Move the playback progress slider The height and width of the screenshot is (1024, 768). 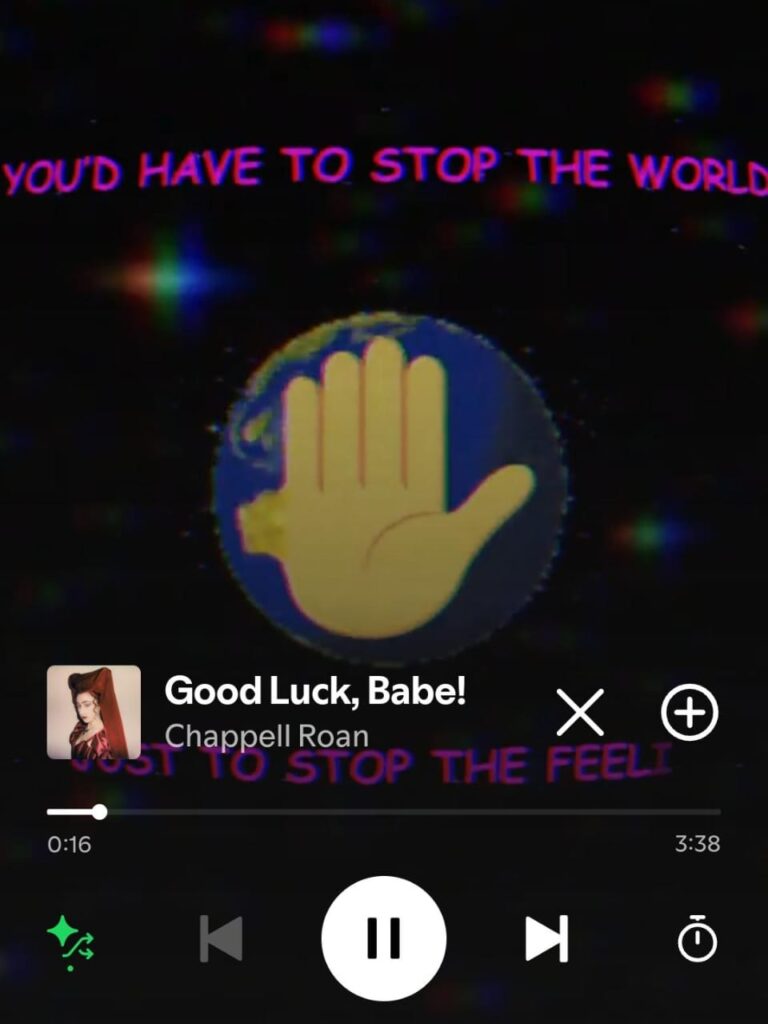384,812
